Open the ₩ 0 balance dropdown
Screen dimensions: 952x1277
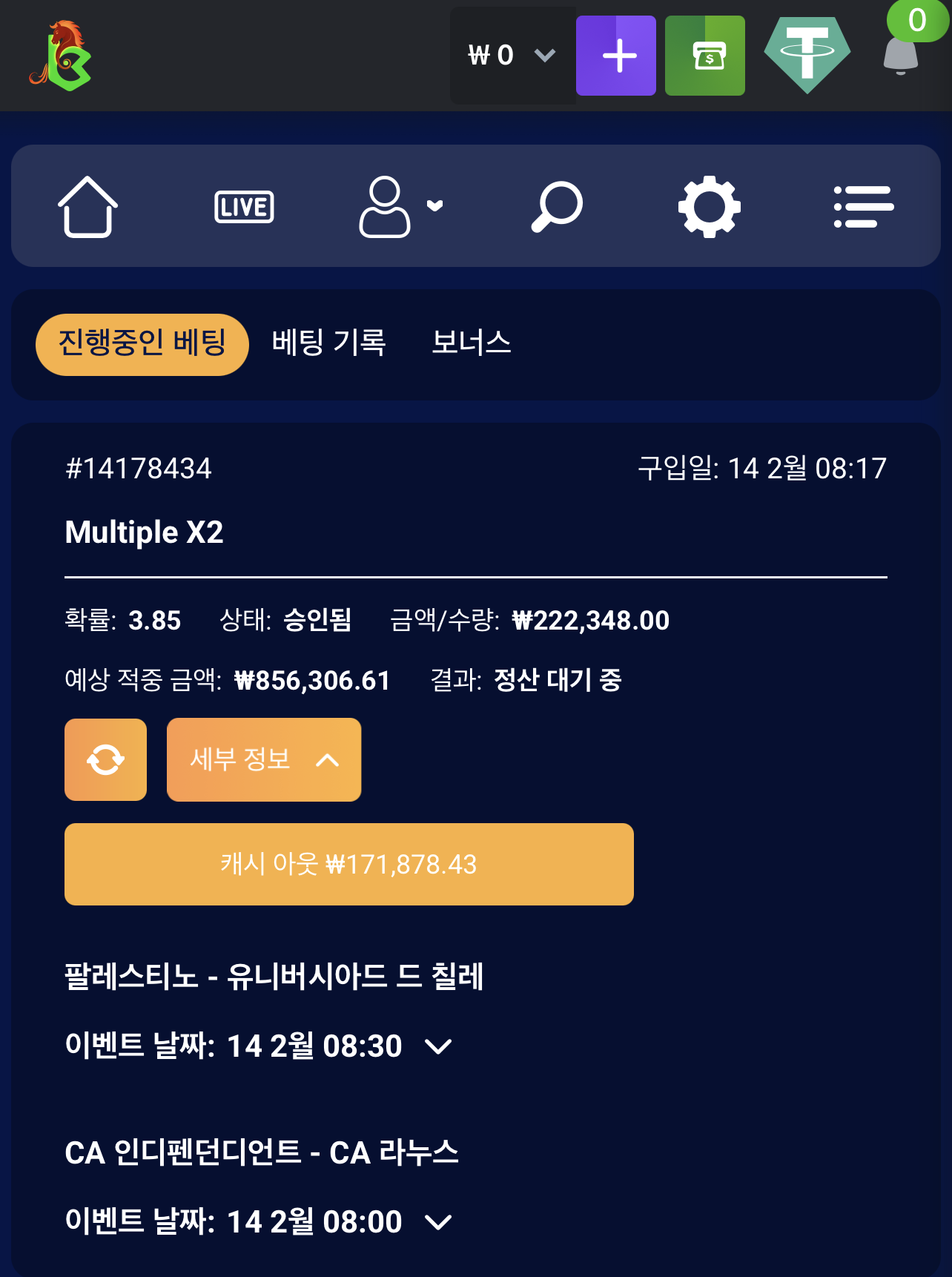512,56
